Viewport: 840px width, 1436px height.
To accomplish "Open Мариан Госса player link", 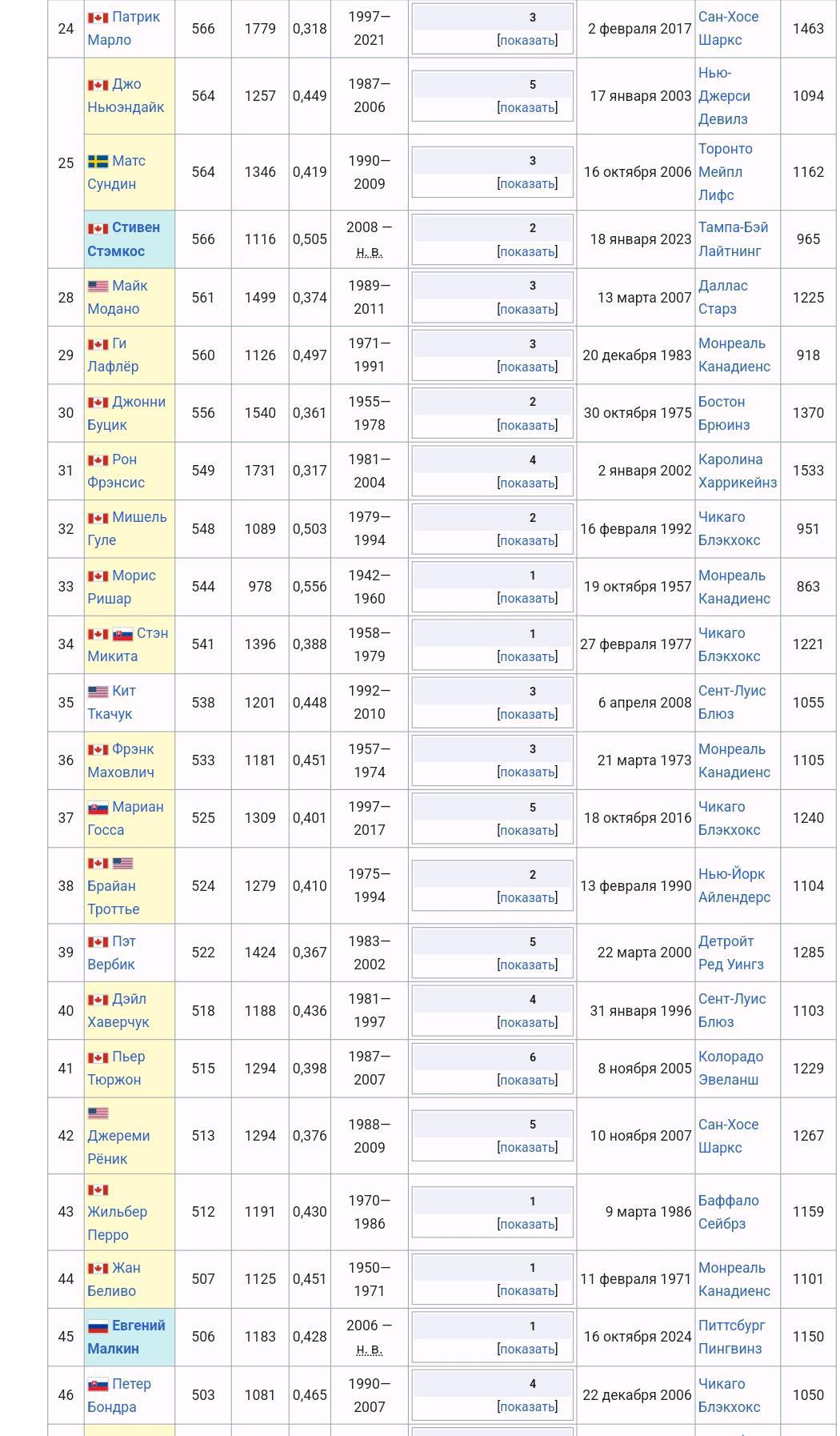I will click(125, 818).
